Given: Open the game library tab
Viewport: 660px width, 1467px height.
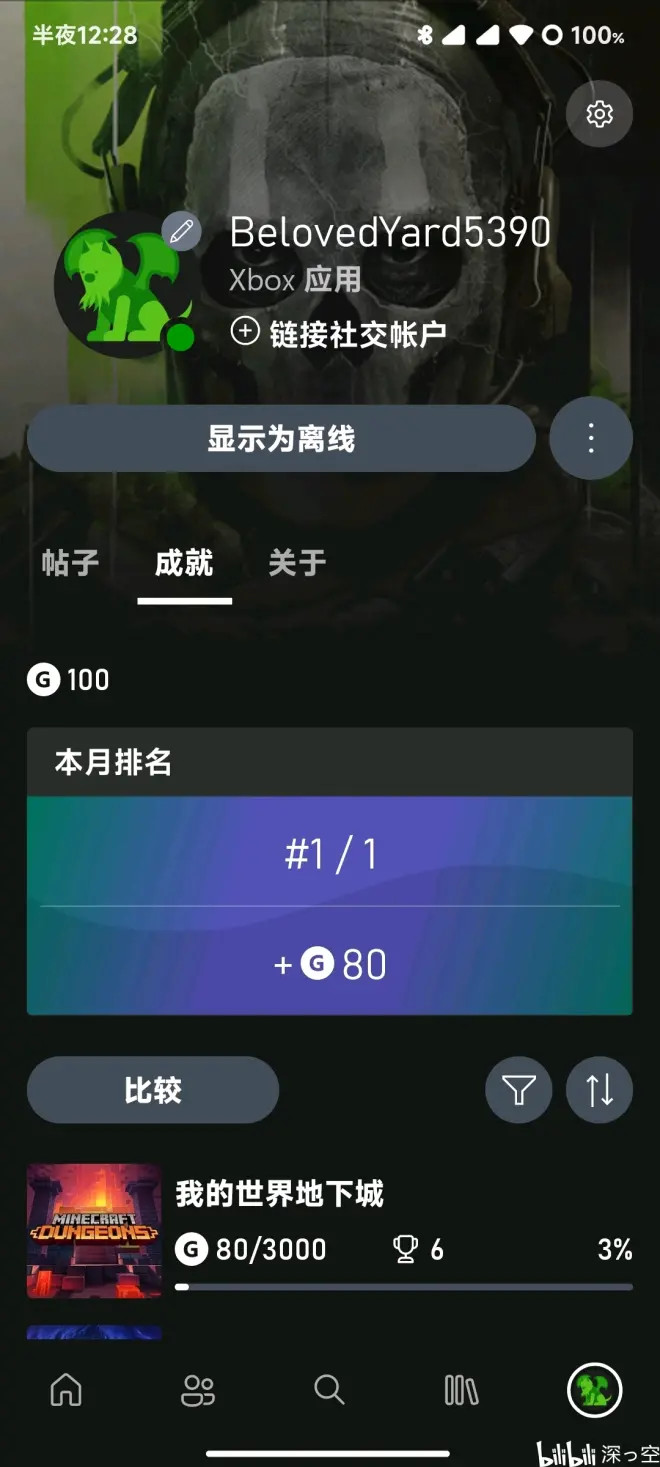Looking at the screenshot, I should pyautogui.click(x=461, y=1390).
